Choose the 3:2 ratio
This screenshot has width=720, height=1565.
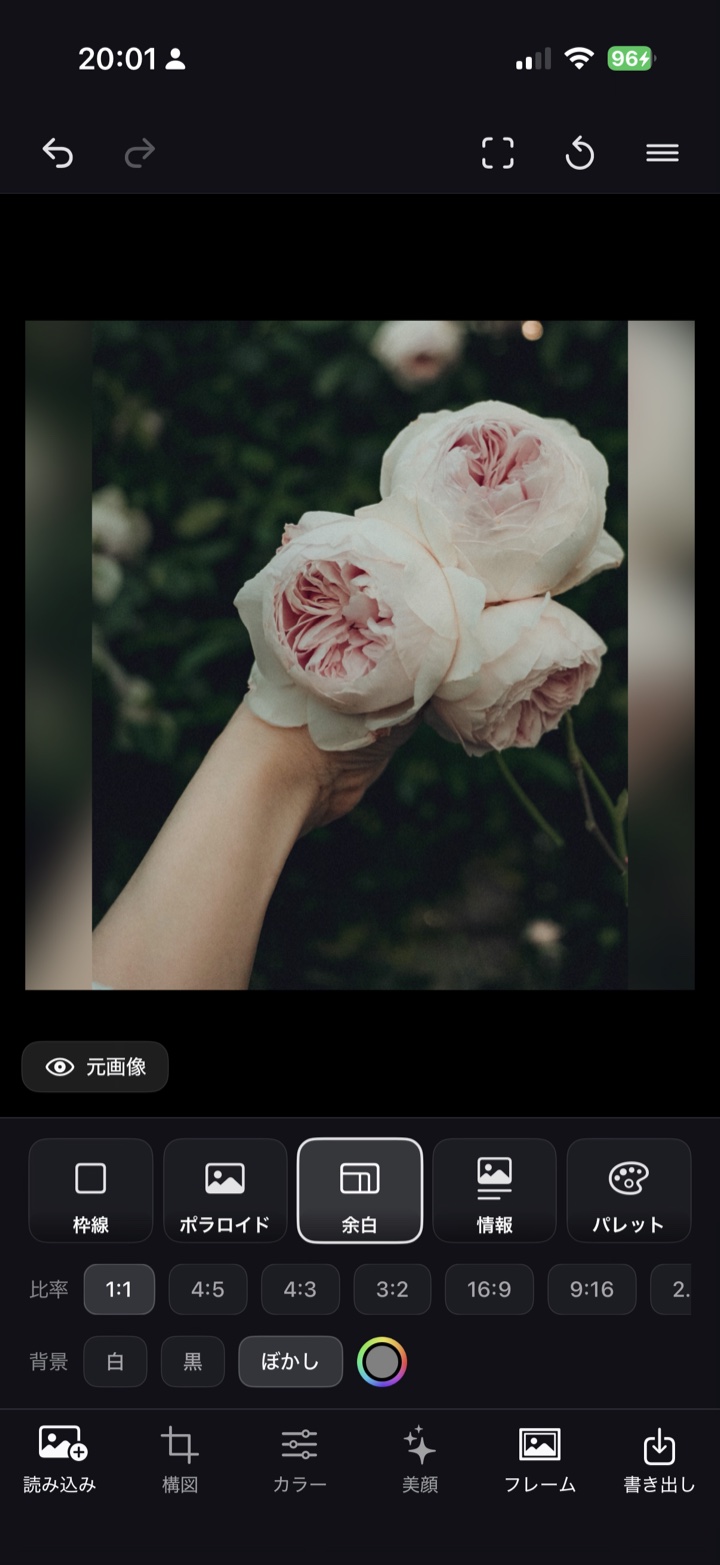[392, 1289]
